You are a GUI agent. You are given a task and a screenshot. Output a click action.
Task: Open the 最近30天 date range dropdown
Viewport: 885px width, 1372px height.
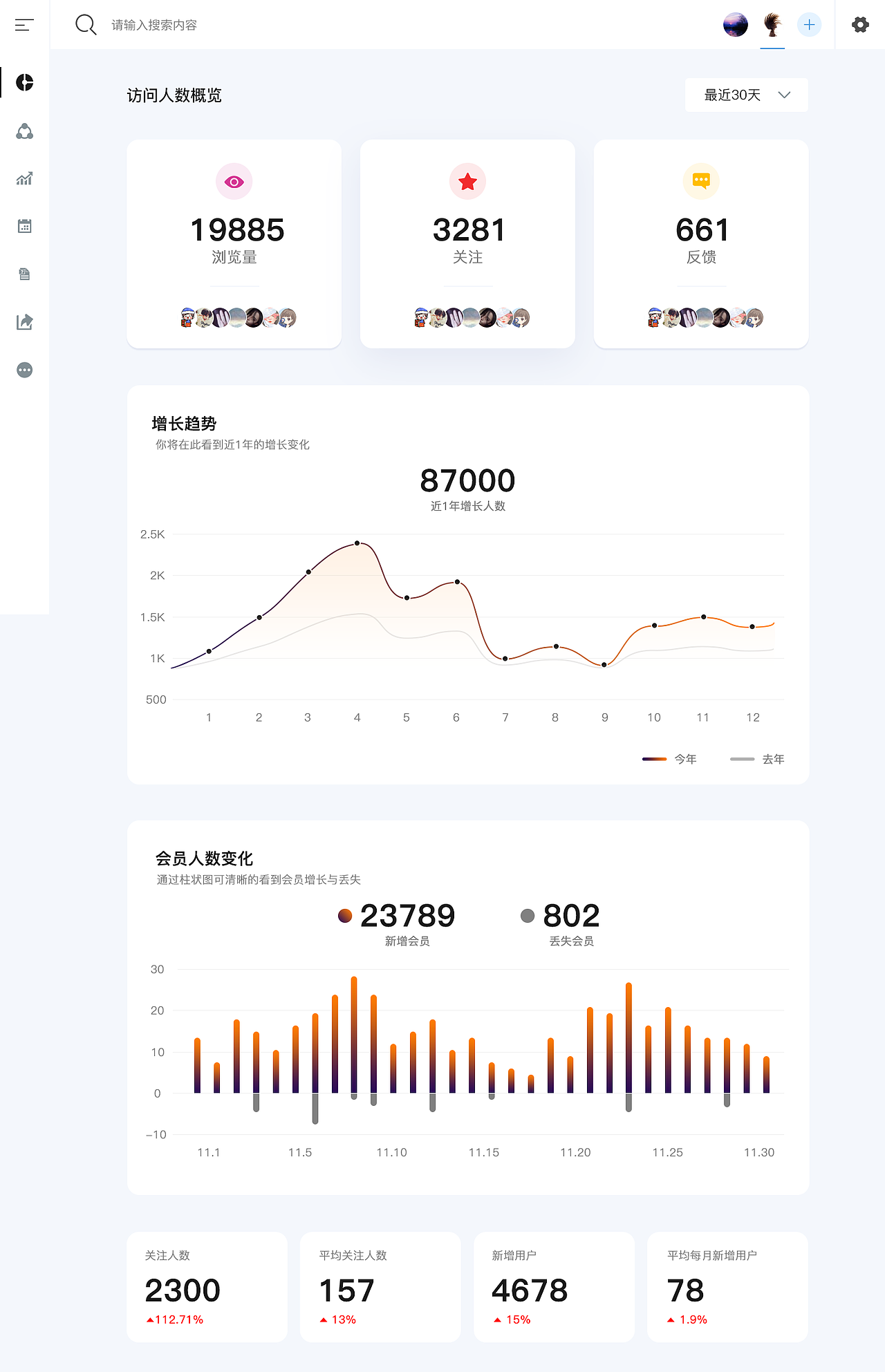(747, 95)
